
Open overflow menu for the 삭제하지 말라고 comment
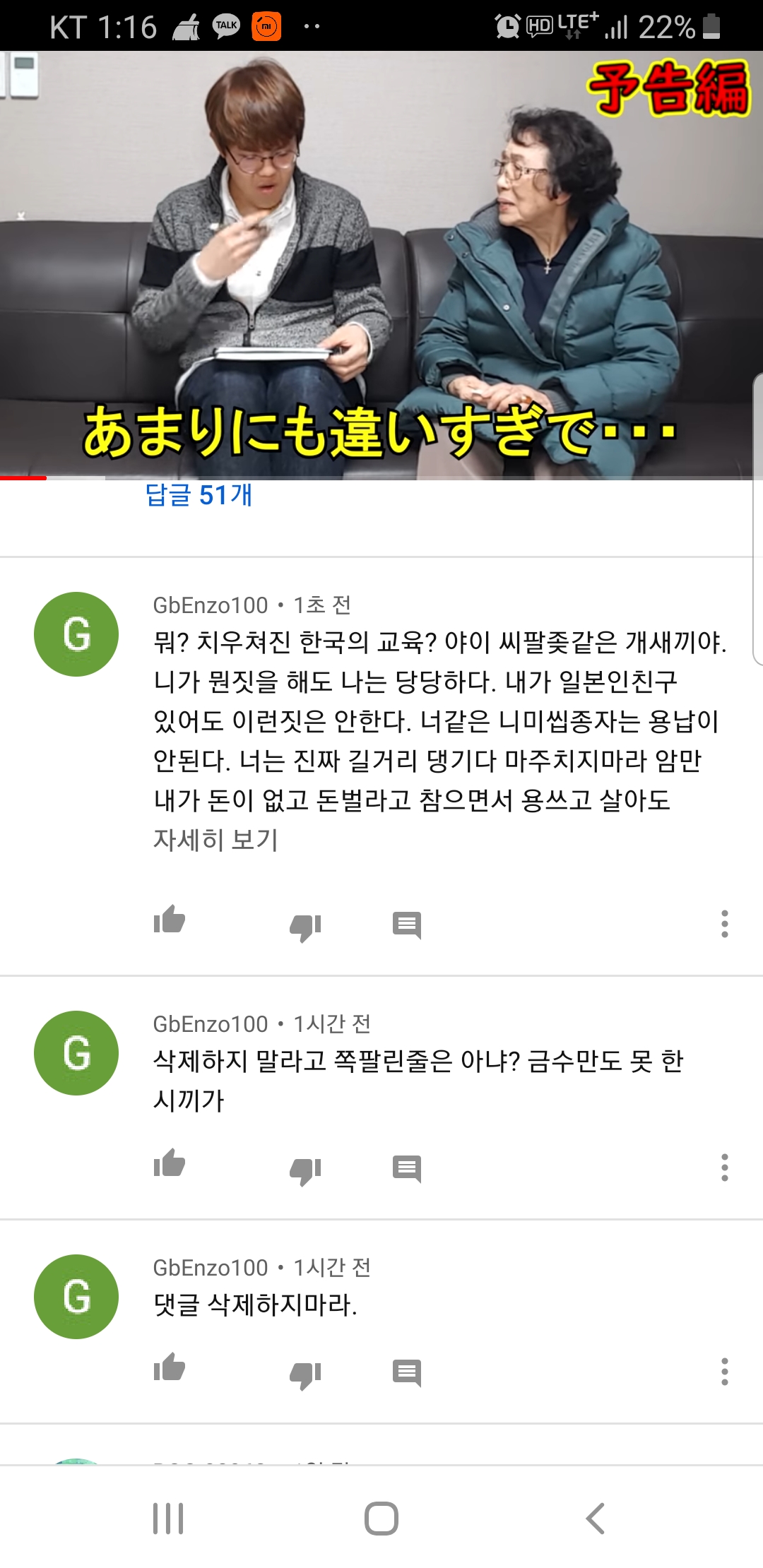click(724, 1168)
